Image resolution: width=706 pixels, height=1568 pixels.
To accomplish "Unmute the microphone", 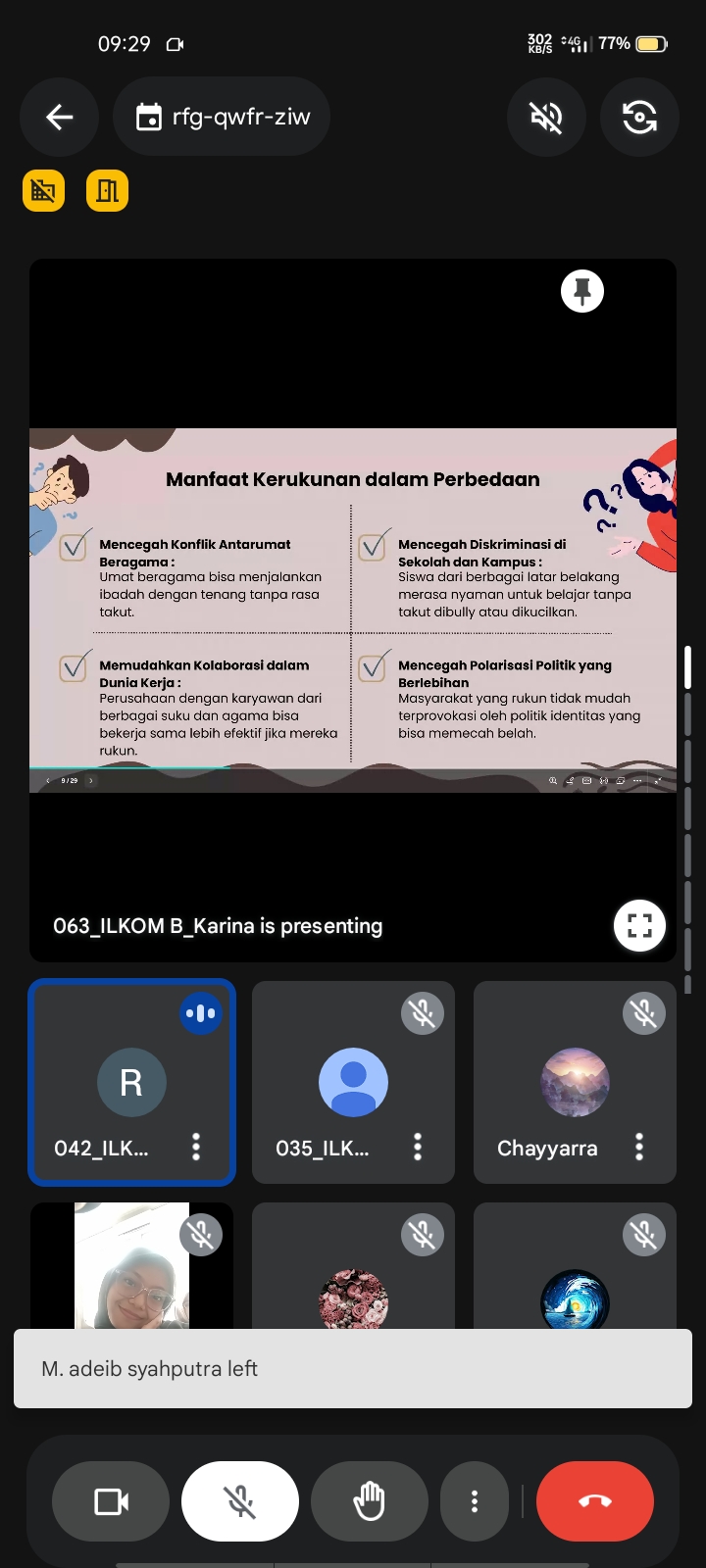I will (240, 1501).
